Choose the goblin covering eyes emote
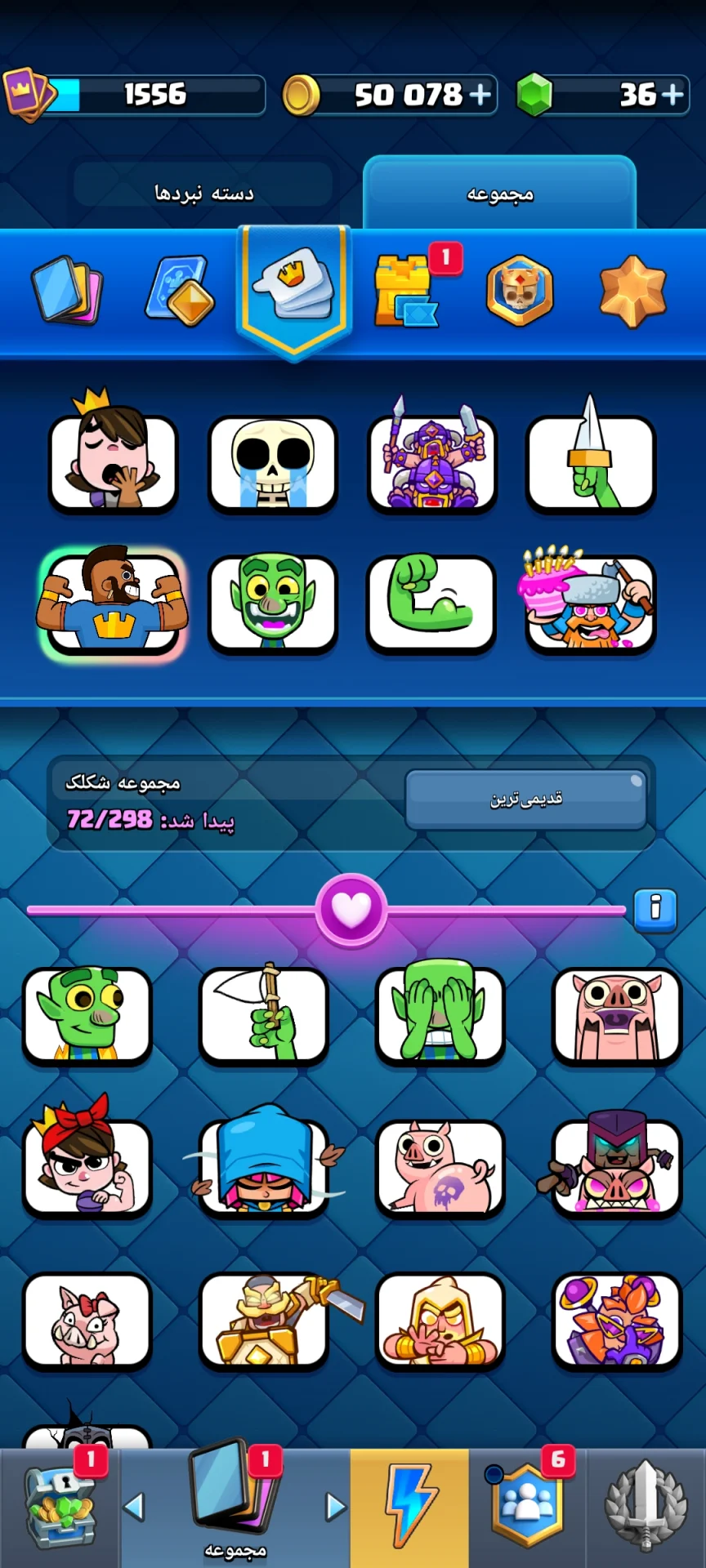The image size is (706, 1568). point(440,1016)
